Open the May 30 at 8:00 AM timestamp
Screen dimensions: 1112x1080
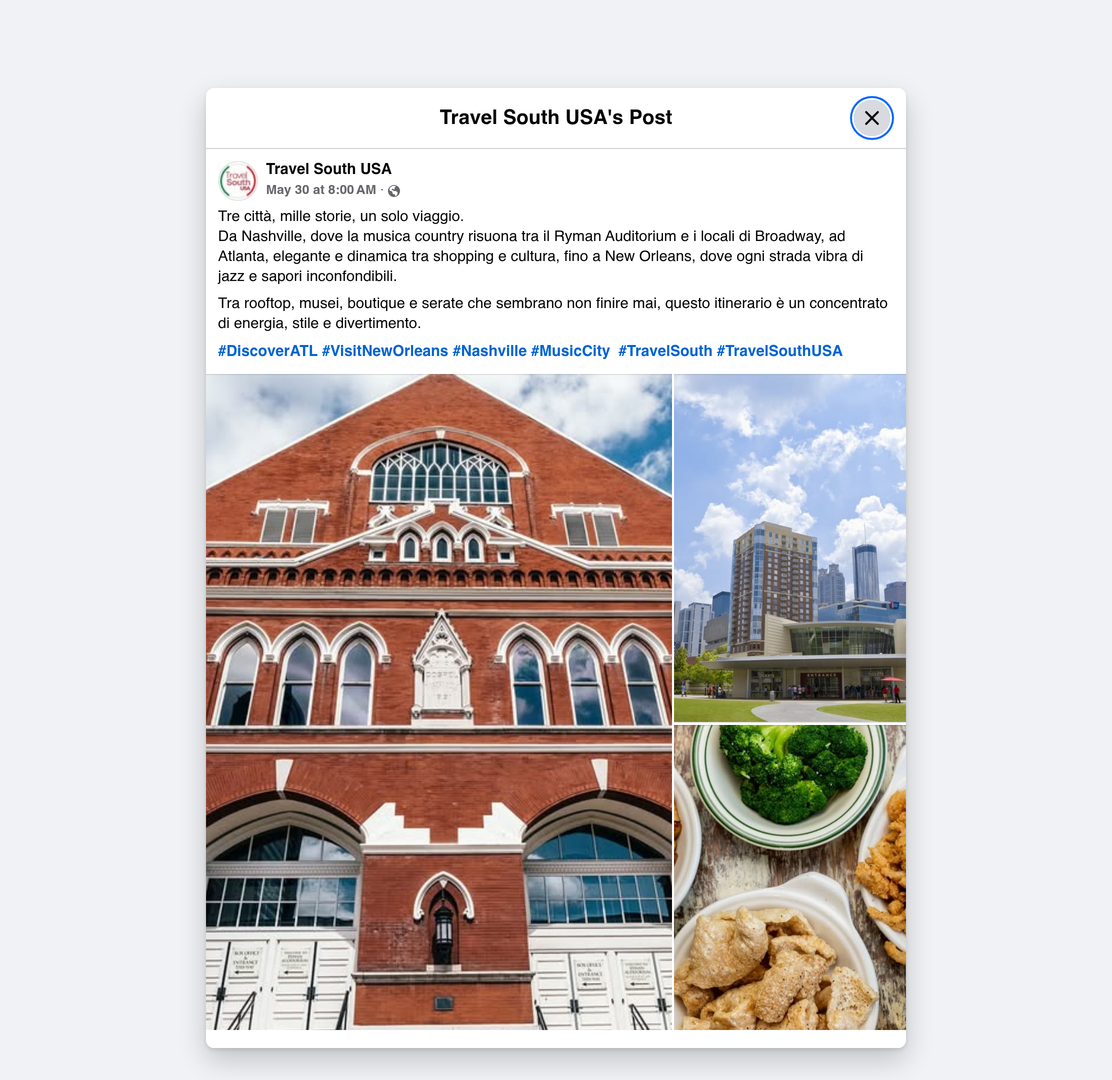tap(321, 190)
